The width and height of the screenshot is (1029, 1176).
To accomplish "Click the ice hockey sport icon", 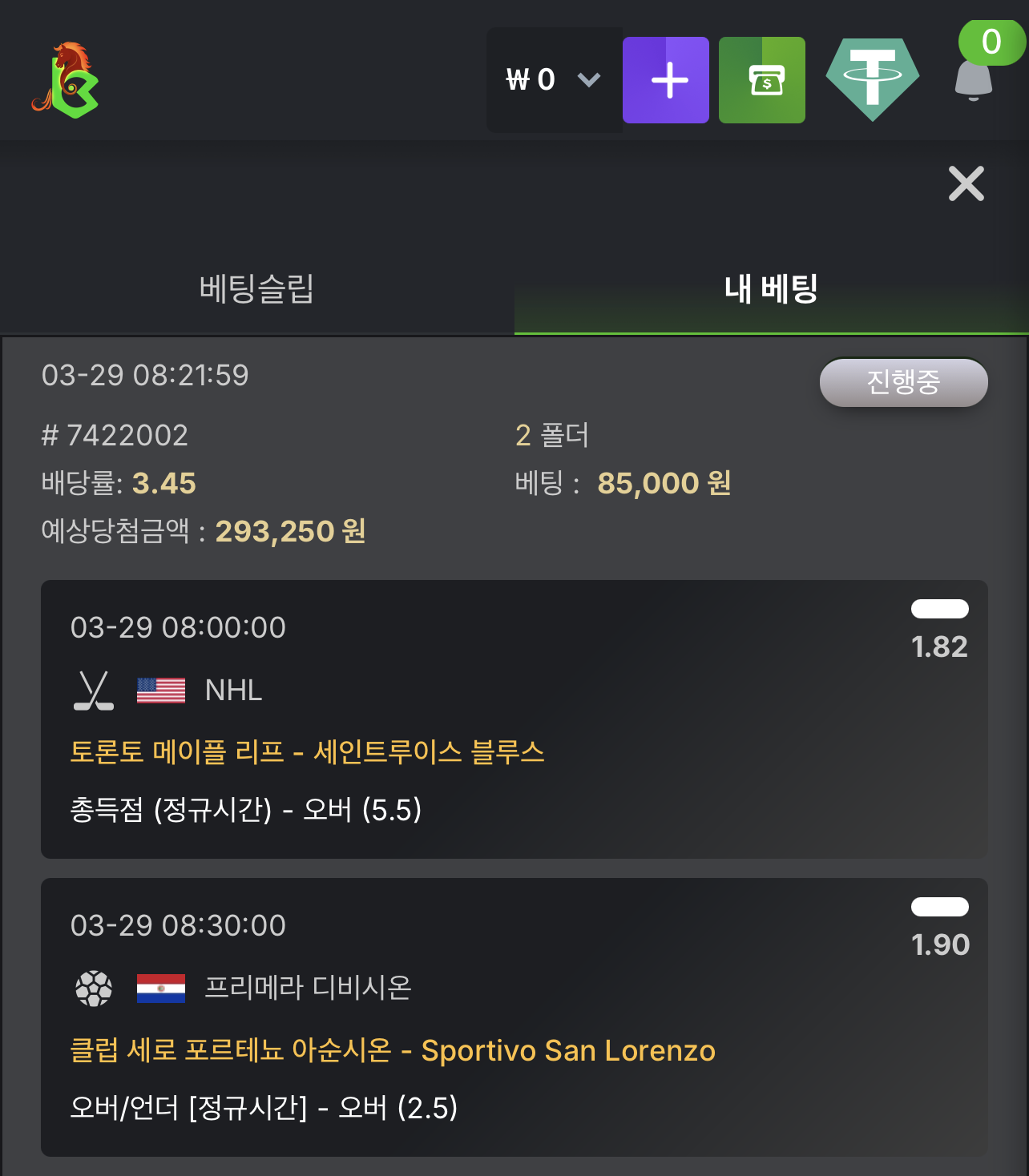I will click(94, 689).
